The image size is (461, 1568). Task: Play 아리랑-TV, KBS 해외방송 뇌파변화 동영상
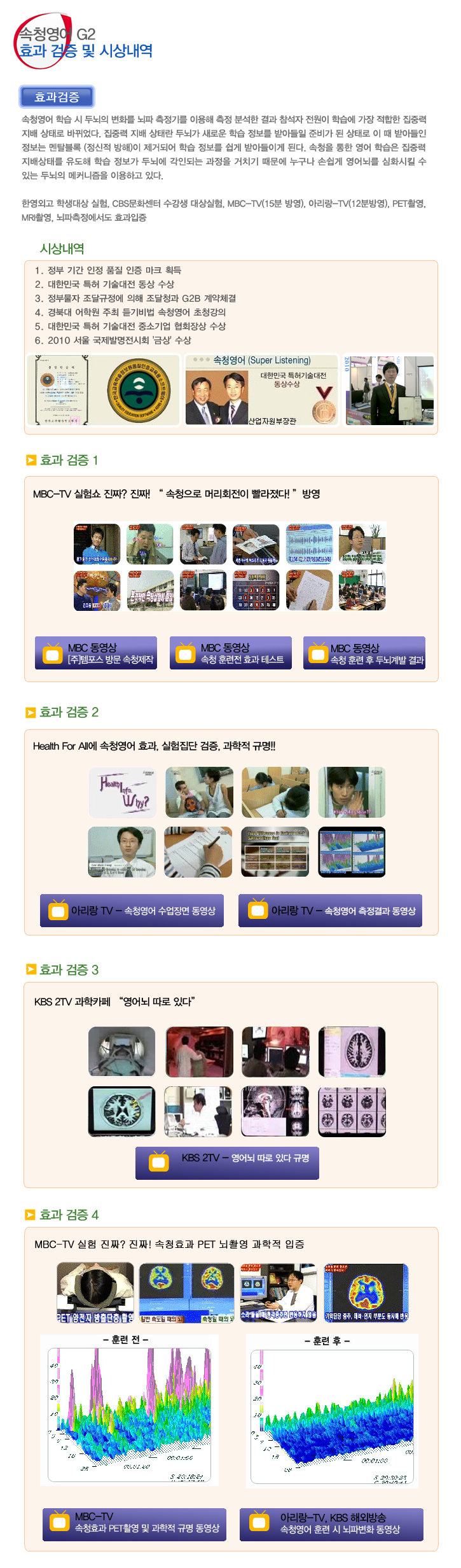331,1524
